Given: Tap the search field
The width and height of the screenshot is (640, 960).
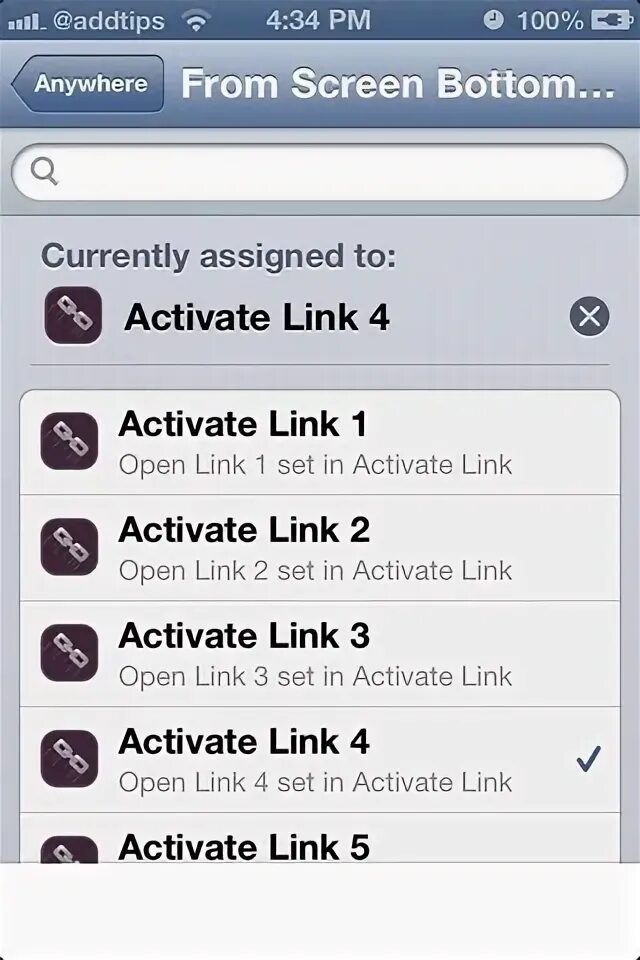Looking at the screenshot, I should point(319,172).
